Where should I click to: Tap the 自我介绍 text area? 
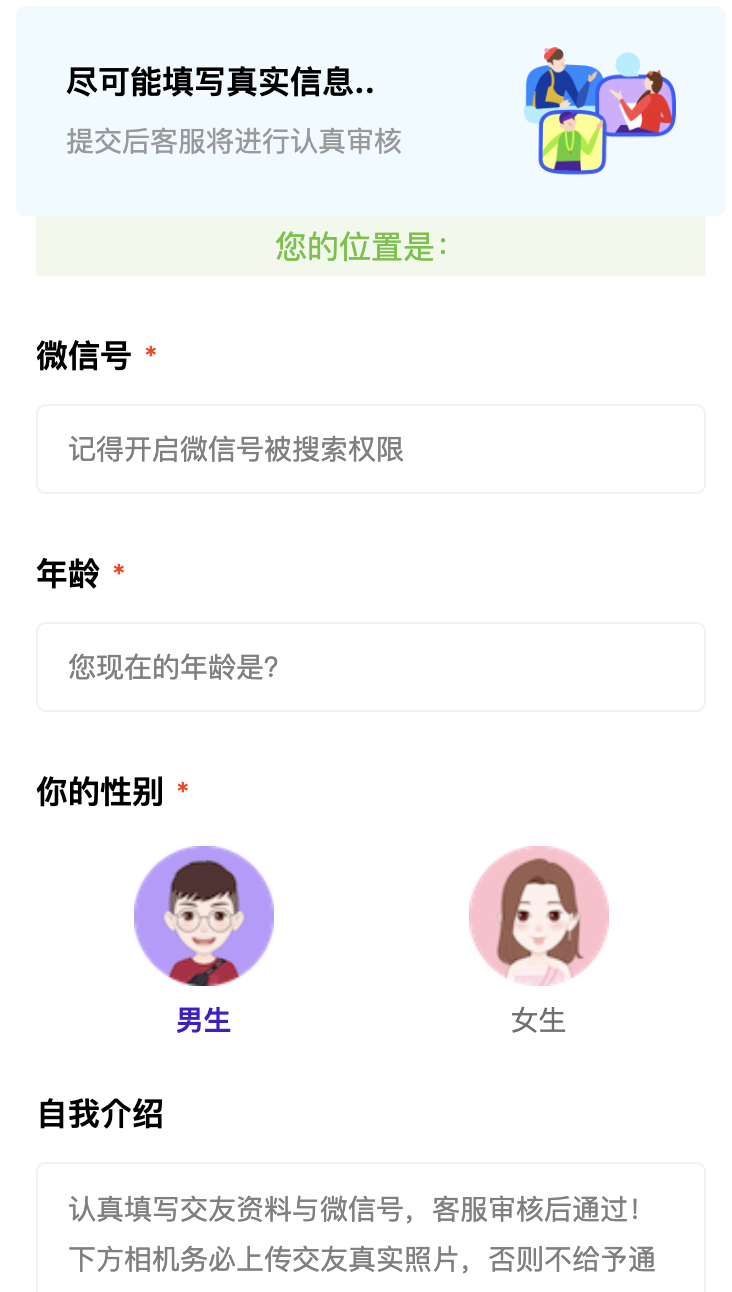click(x=370, y=1232)
